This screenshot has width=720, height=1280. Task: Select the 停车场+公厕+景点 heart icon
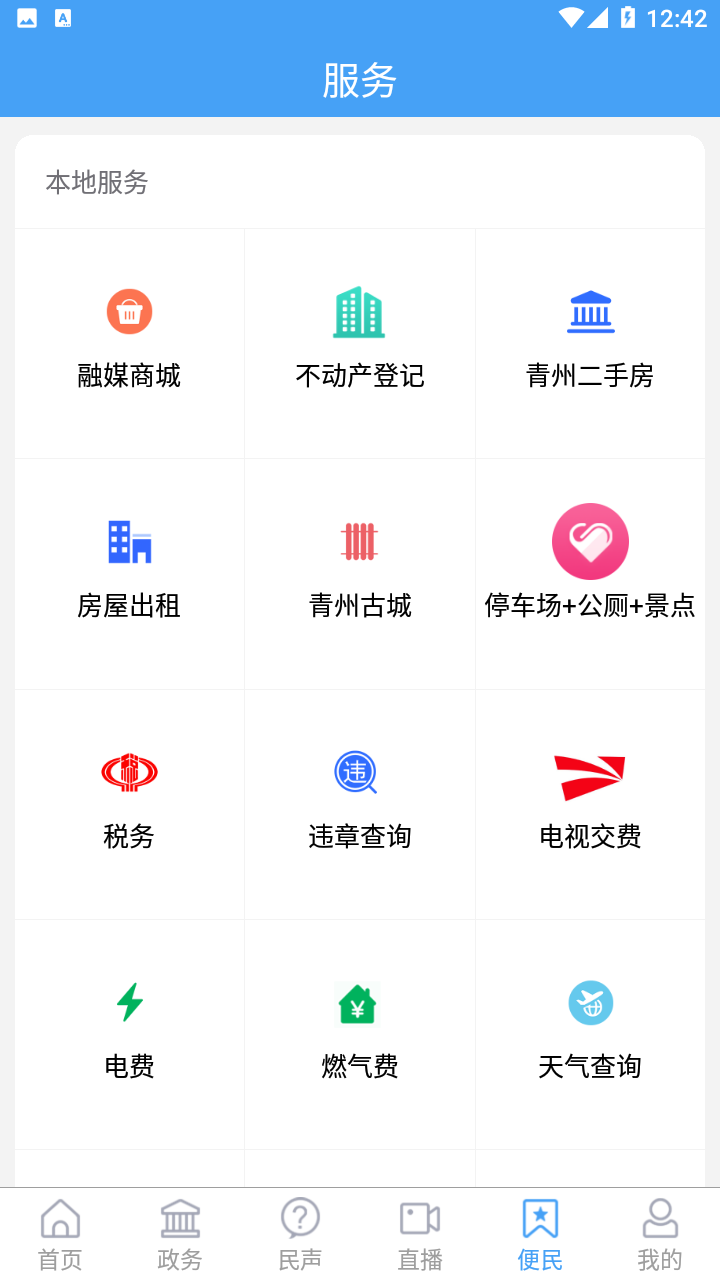[590, 570]
